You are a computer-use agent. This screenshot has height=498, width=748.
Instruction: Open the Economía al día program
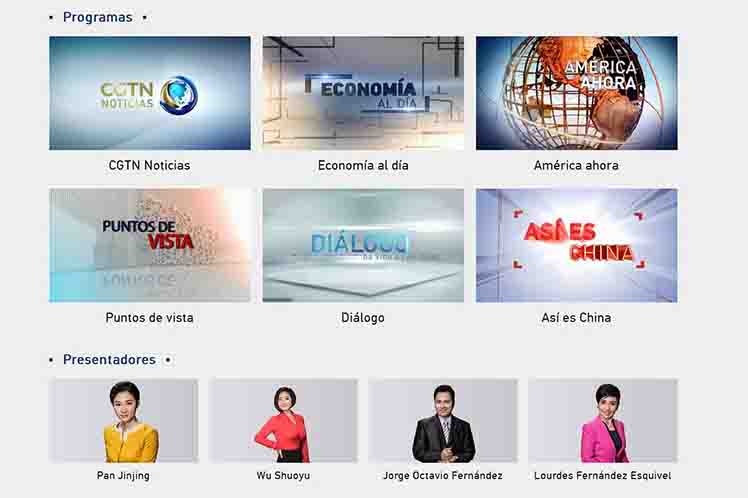(363, 94)
